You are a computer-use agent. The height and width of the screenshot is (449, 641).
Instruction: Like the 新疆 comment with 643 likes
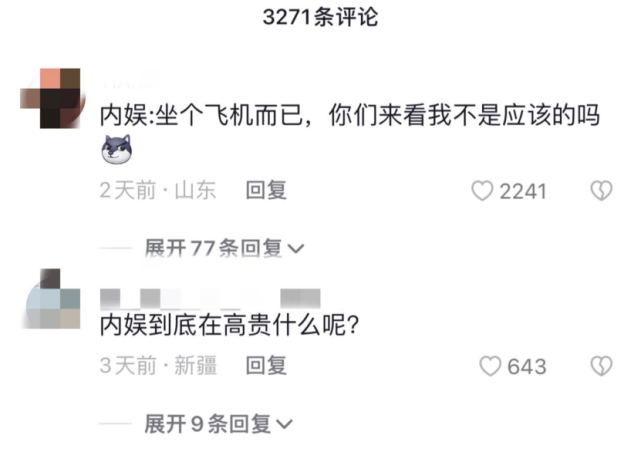click(x=490, y=366)
